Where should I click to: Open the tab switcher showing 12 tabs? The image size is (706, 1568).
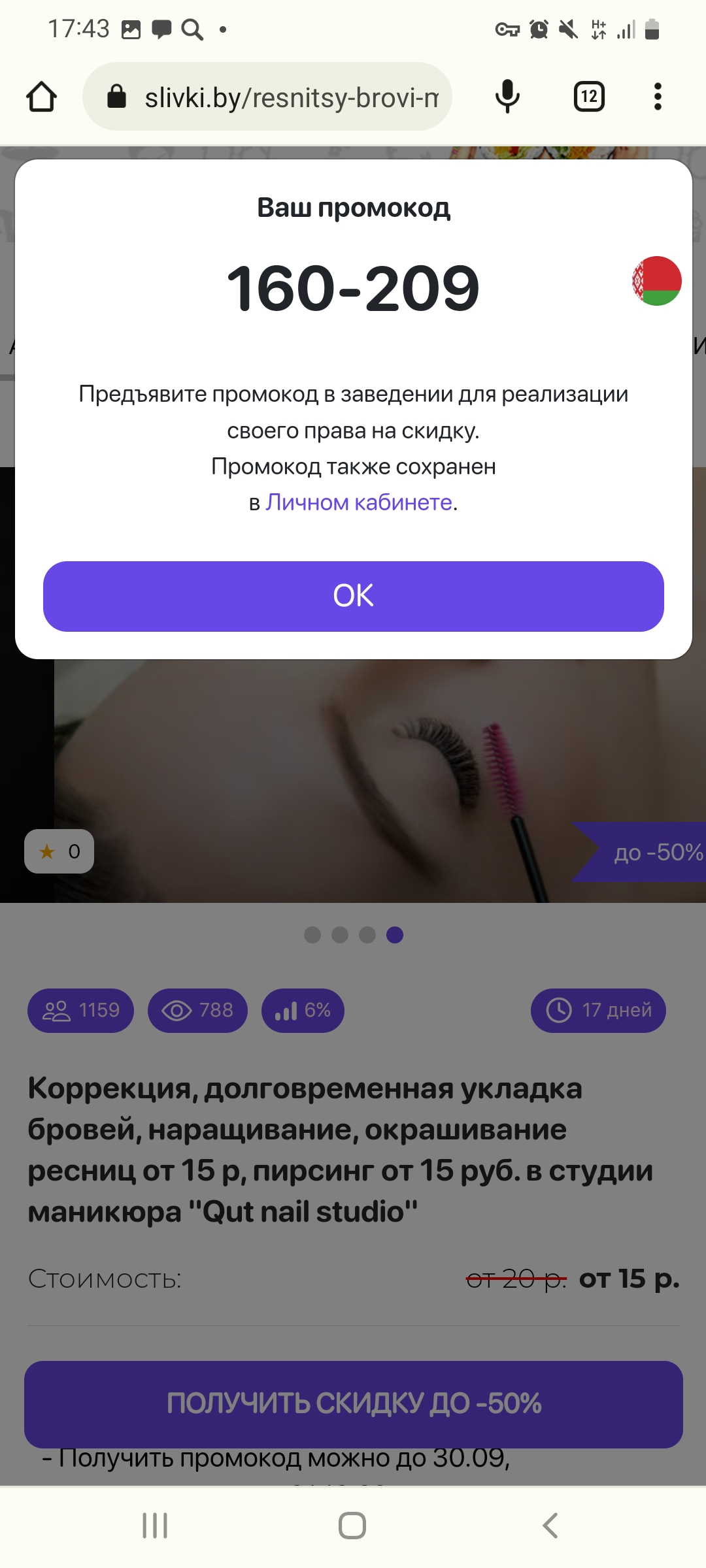coord(588,97)
